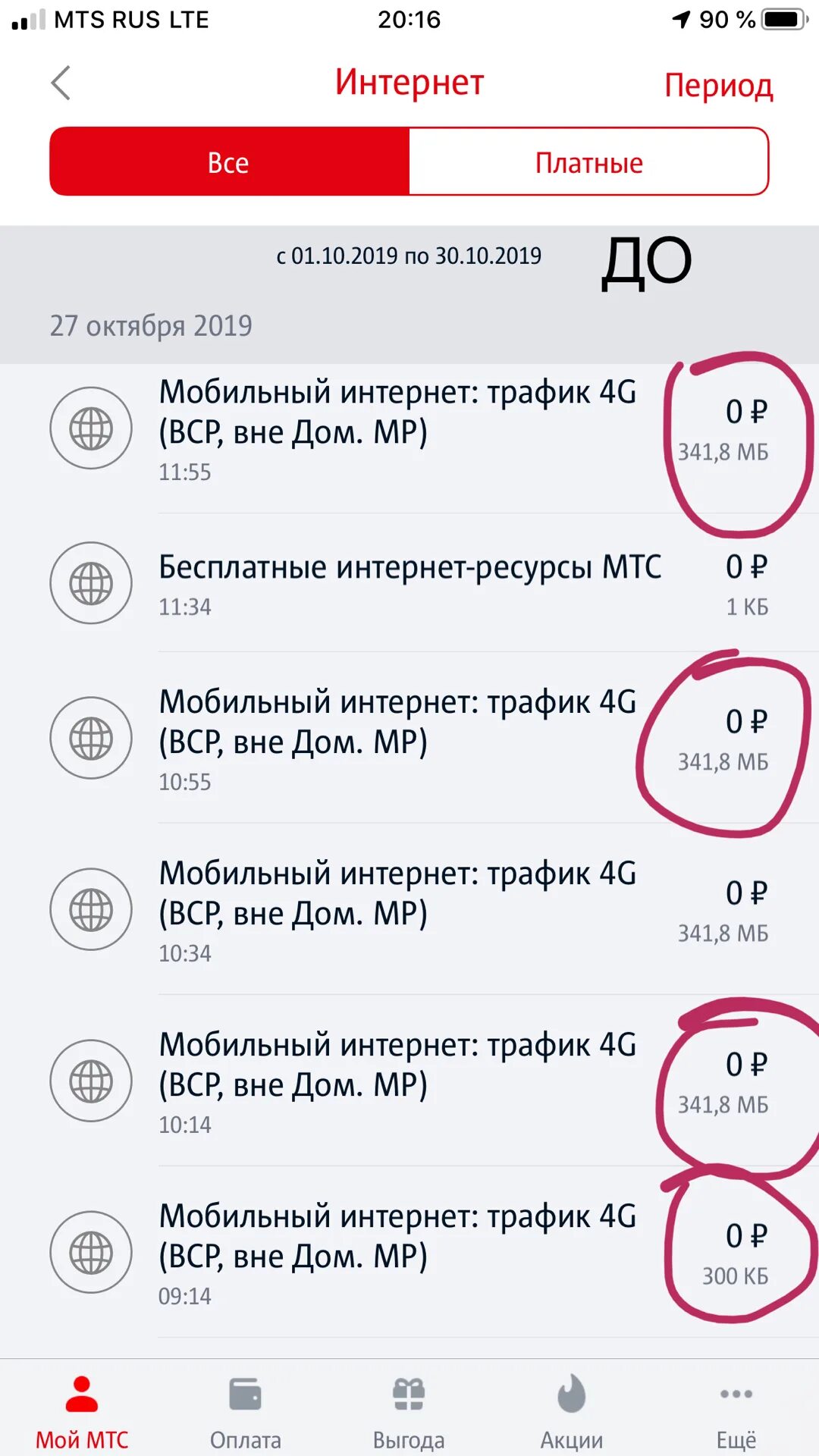819x1456 pixels.
Task: Go back with the top-left arrow
Action: pos(61,83)
